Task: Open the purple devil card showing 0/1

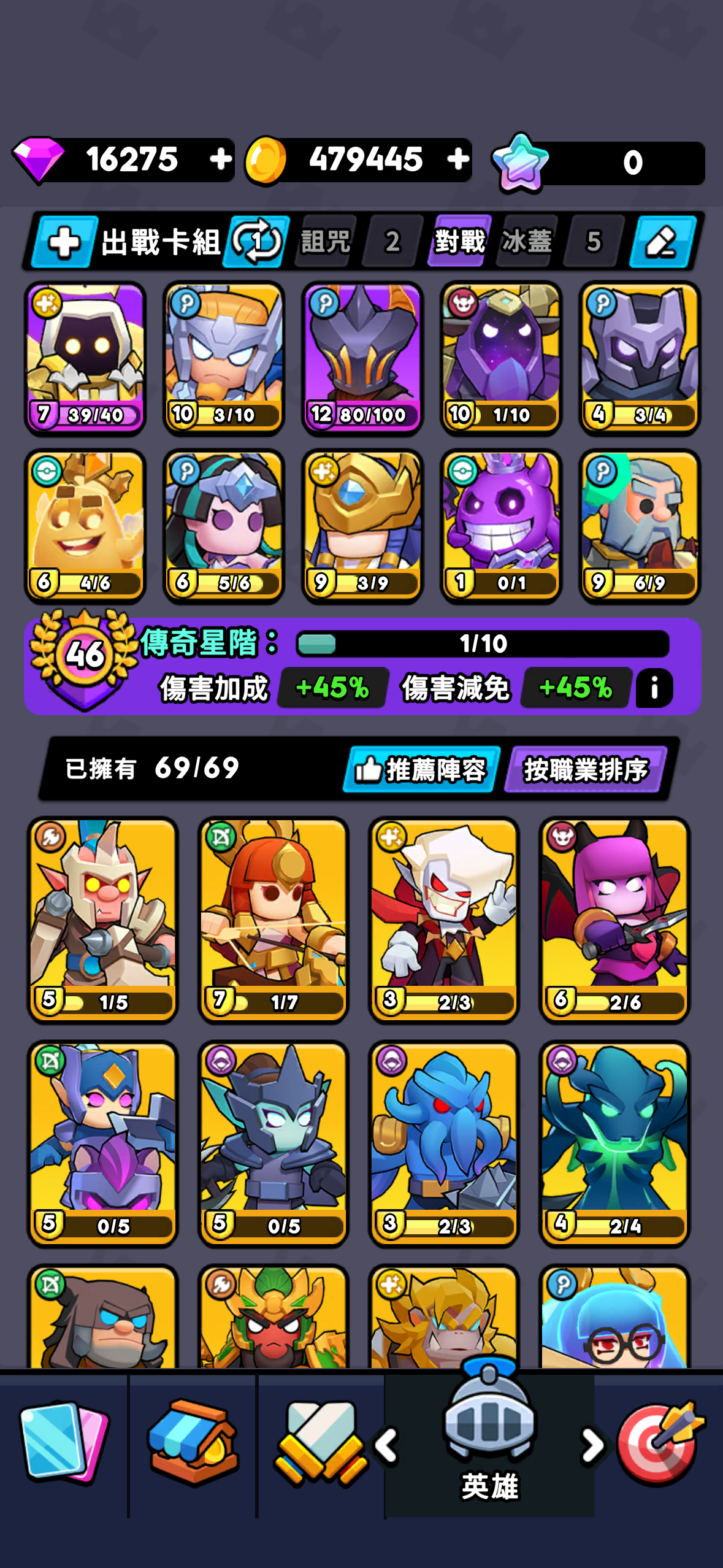Action: (501, 526)
